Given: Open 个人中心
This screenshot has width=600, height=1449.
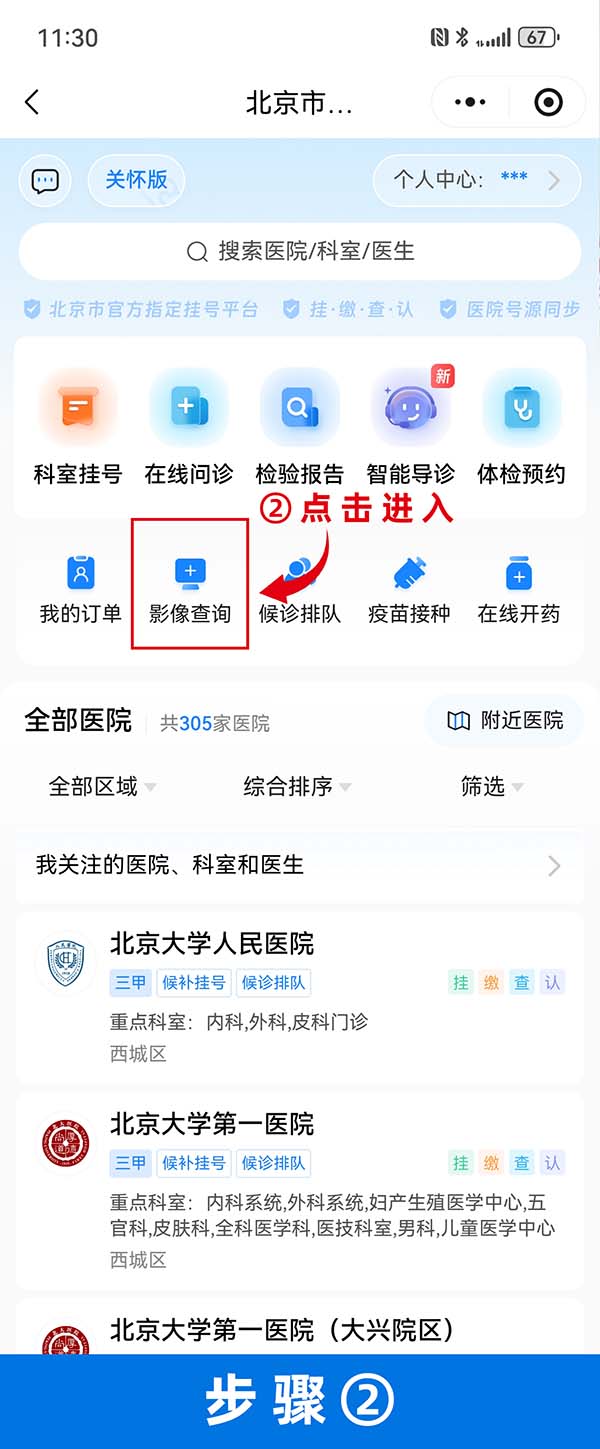Looking at the screenshot, I should click(x=477, y=181).
